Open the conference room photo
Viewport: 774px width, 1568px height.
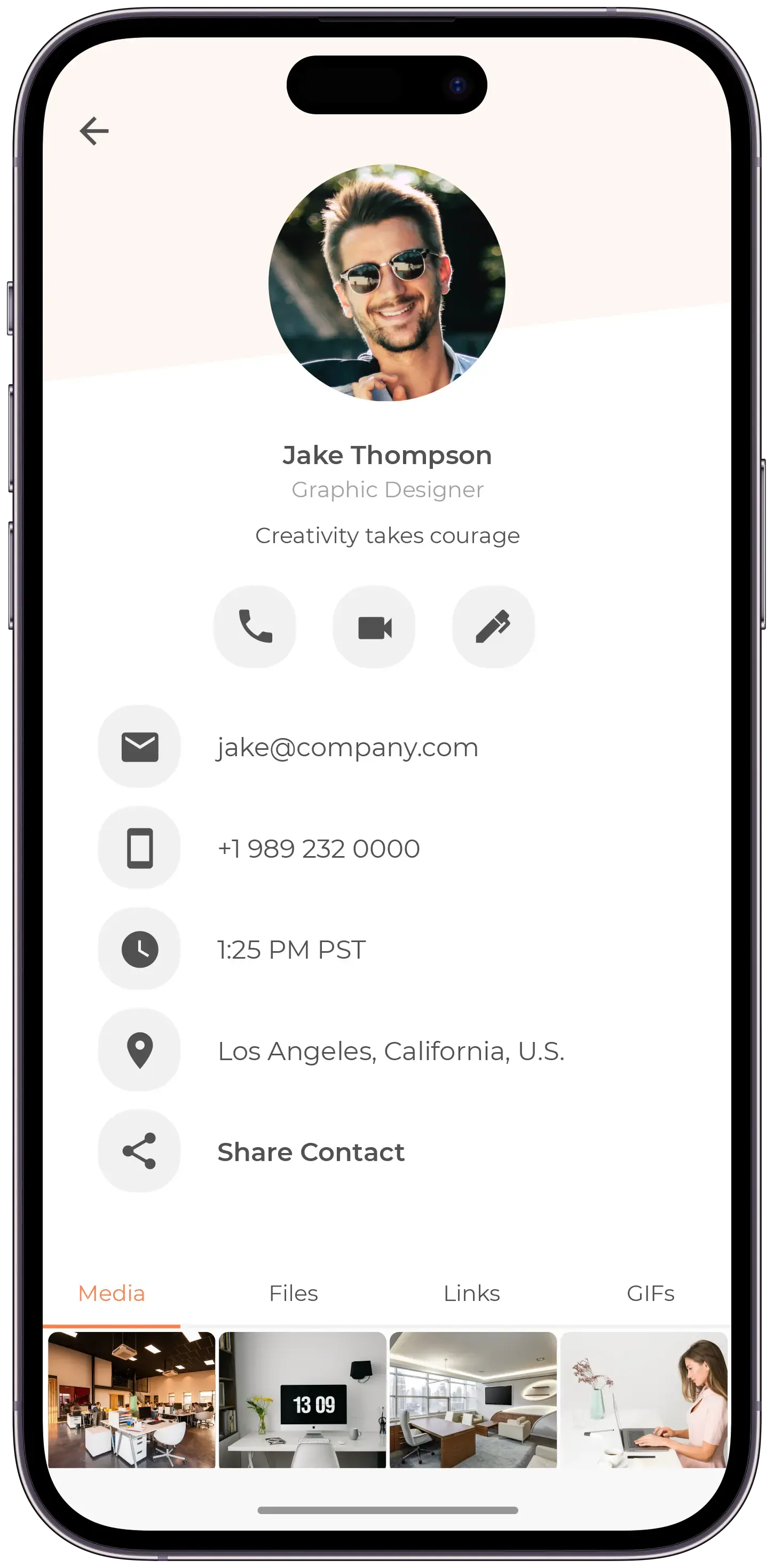tap(473, 1399)
